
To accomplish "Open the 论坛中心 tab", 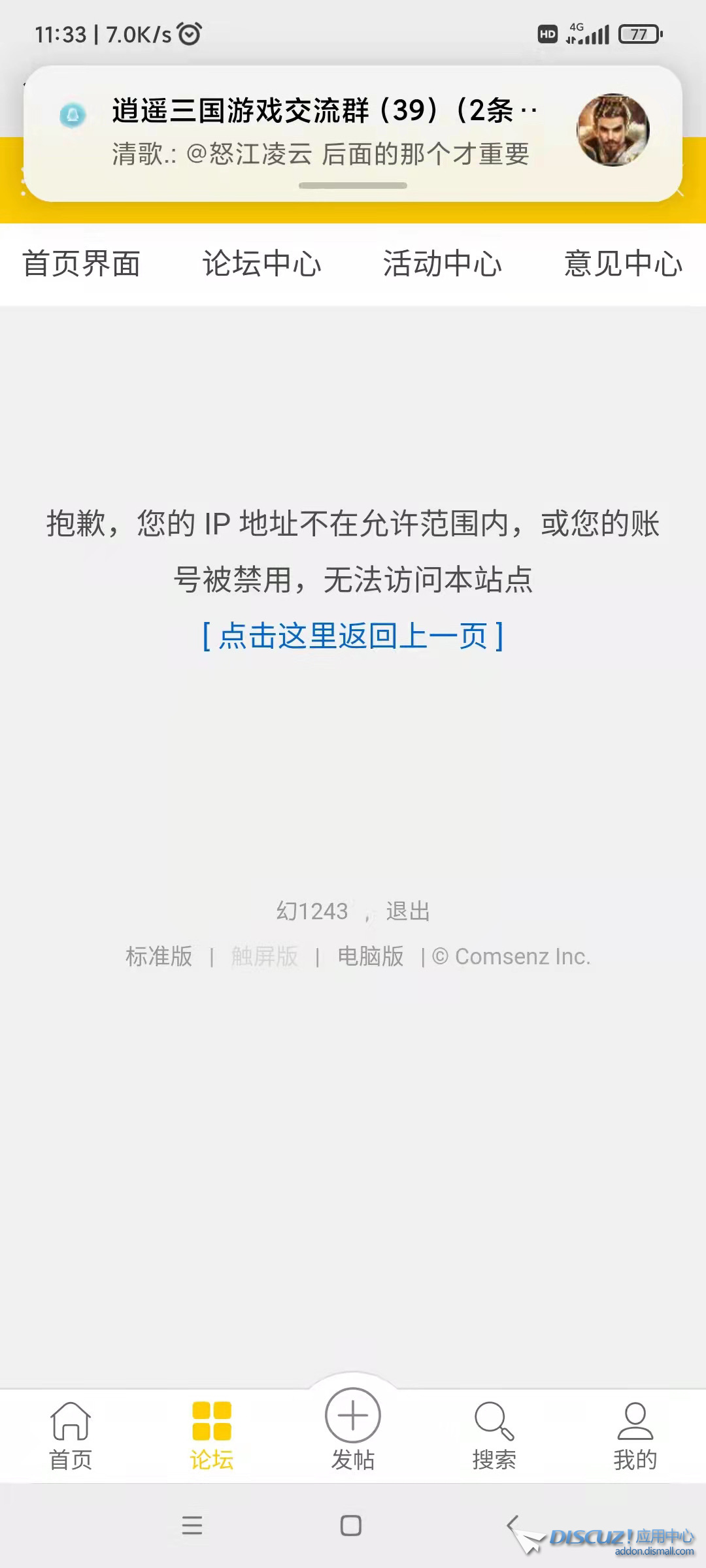I will coord(261,264).
